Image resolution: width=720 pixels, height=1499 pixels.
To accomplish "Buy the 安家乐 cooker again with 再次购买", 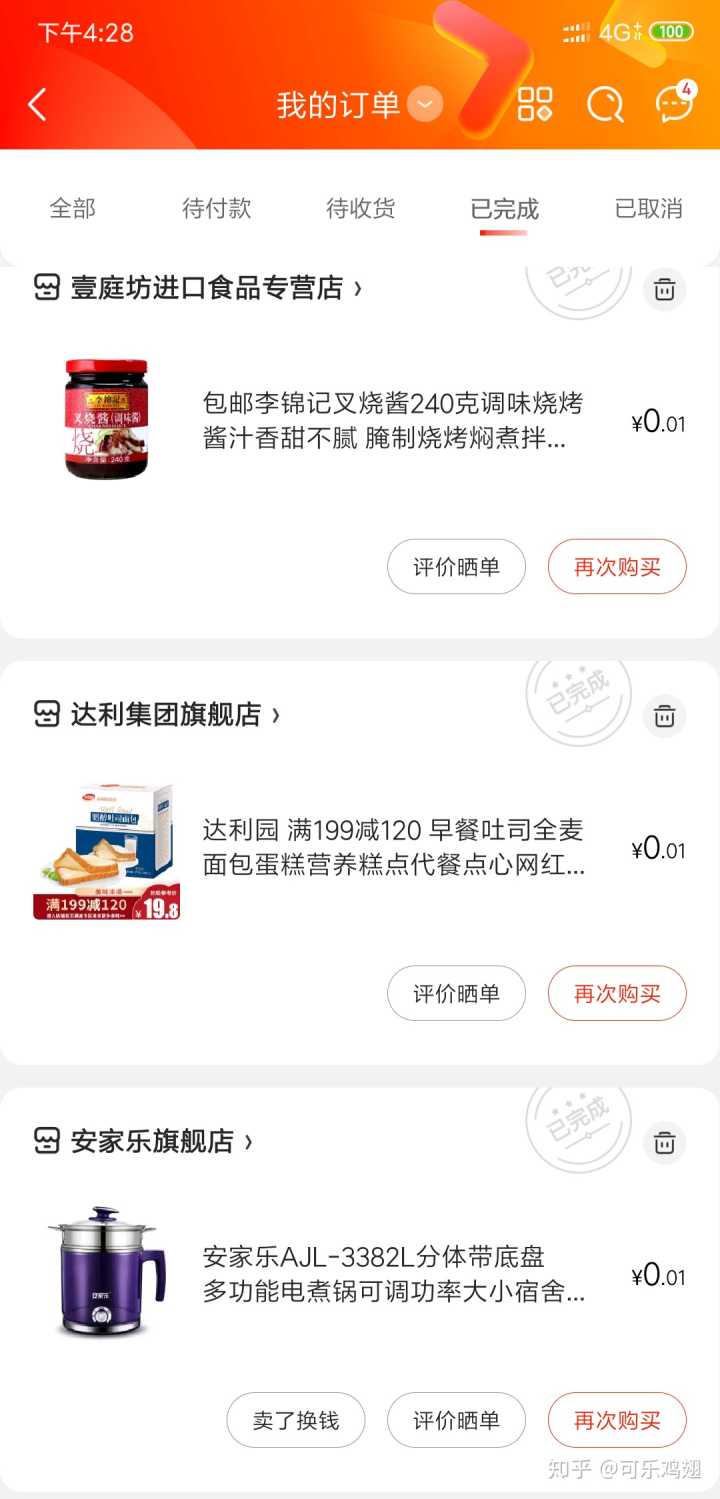I will 617,1420.
